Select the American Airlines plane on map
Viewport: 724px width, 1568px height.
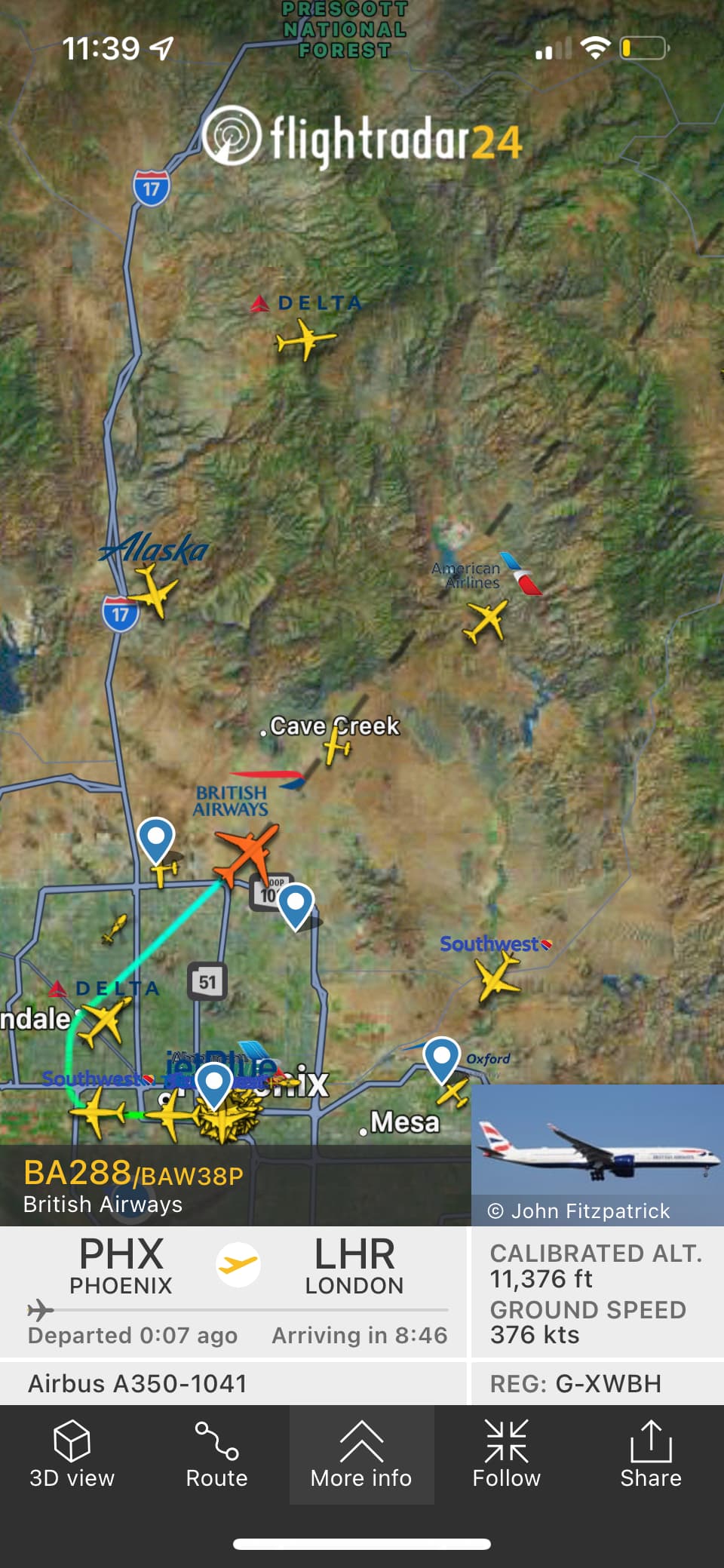click(486, 621)
